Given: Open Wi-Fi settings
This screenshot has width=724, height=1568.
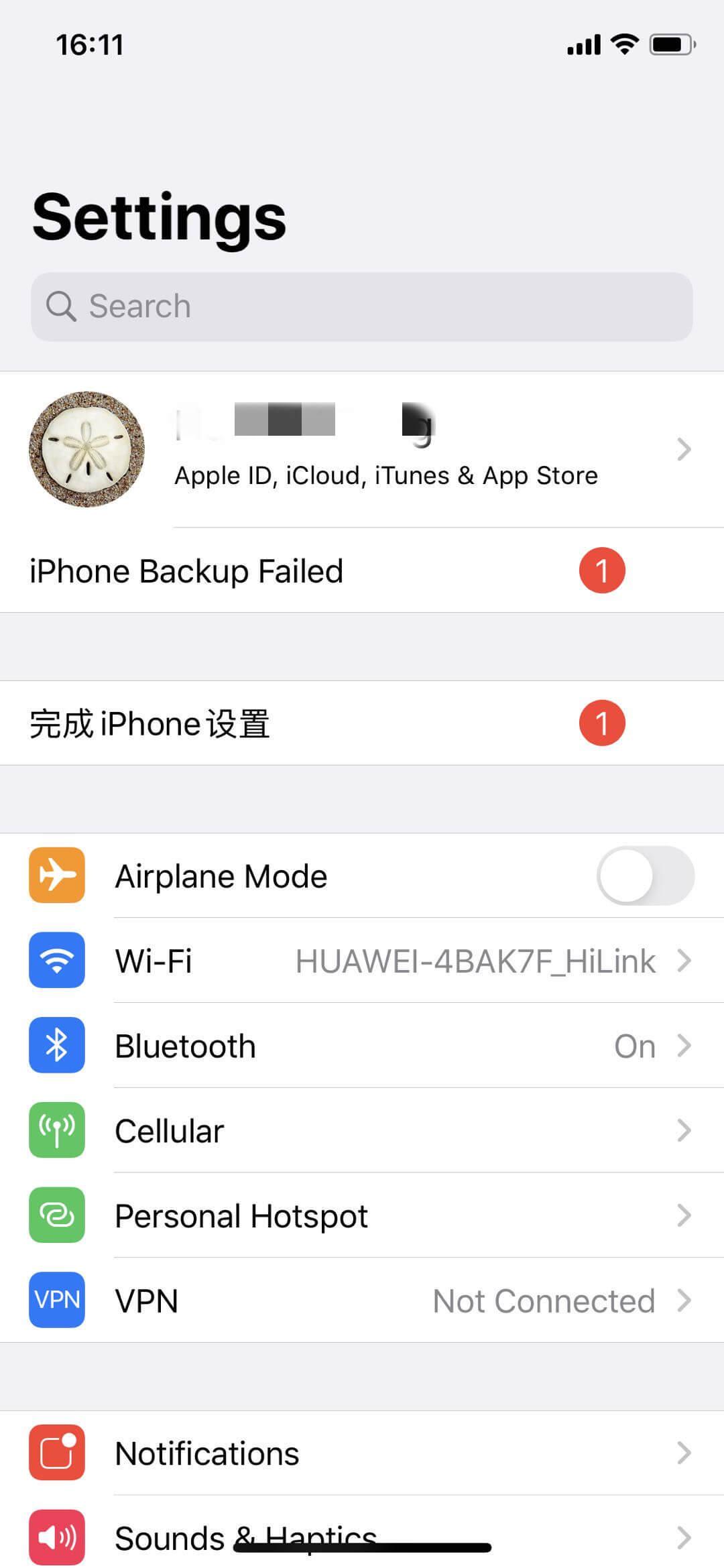Looking at the screenshot, I should [x=362, y=961].
